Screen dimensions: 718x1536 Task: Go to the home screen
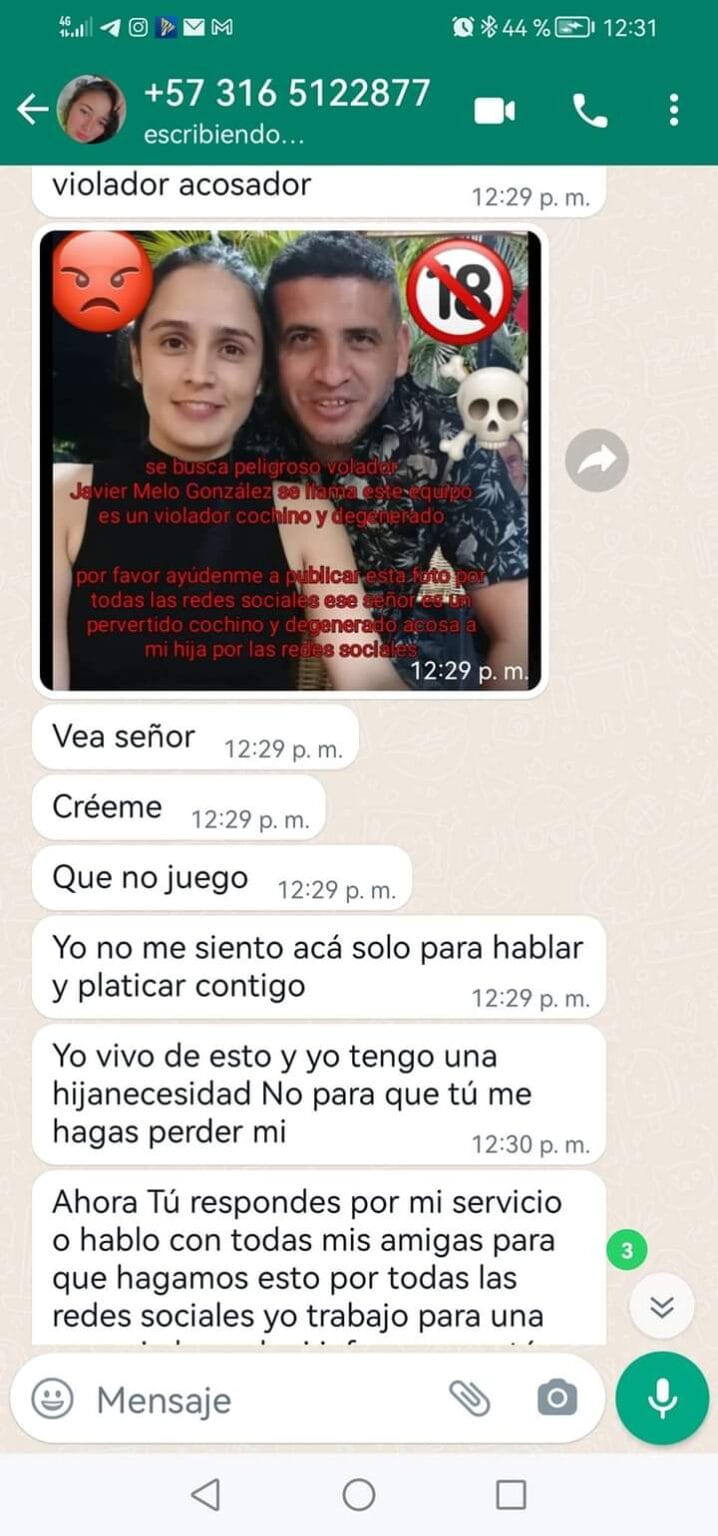click(358, 1495)
